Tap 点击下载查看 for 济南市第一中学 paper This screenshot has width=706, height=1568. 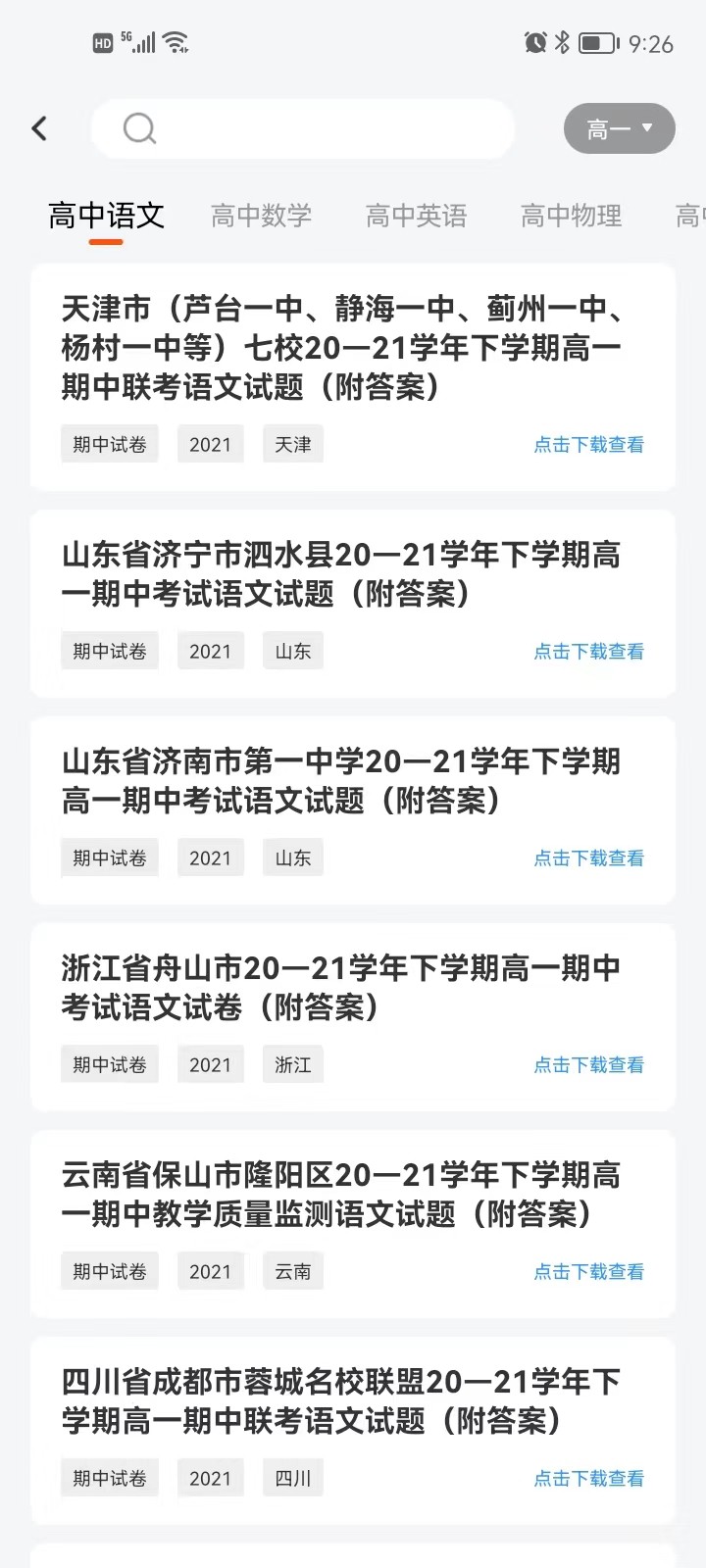coord(588,858)
